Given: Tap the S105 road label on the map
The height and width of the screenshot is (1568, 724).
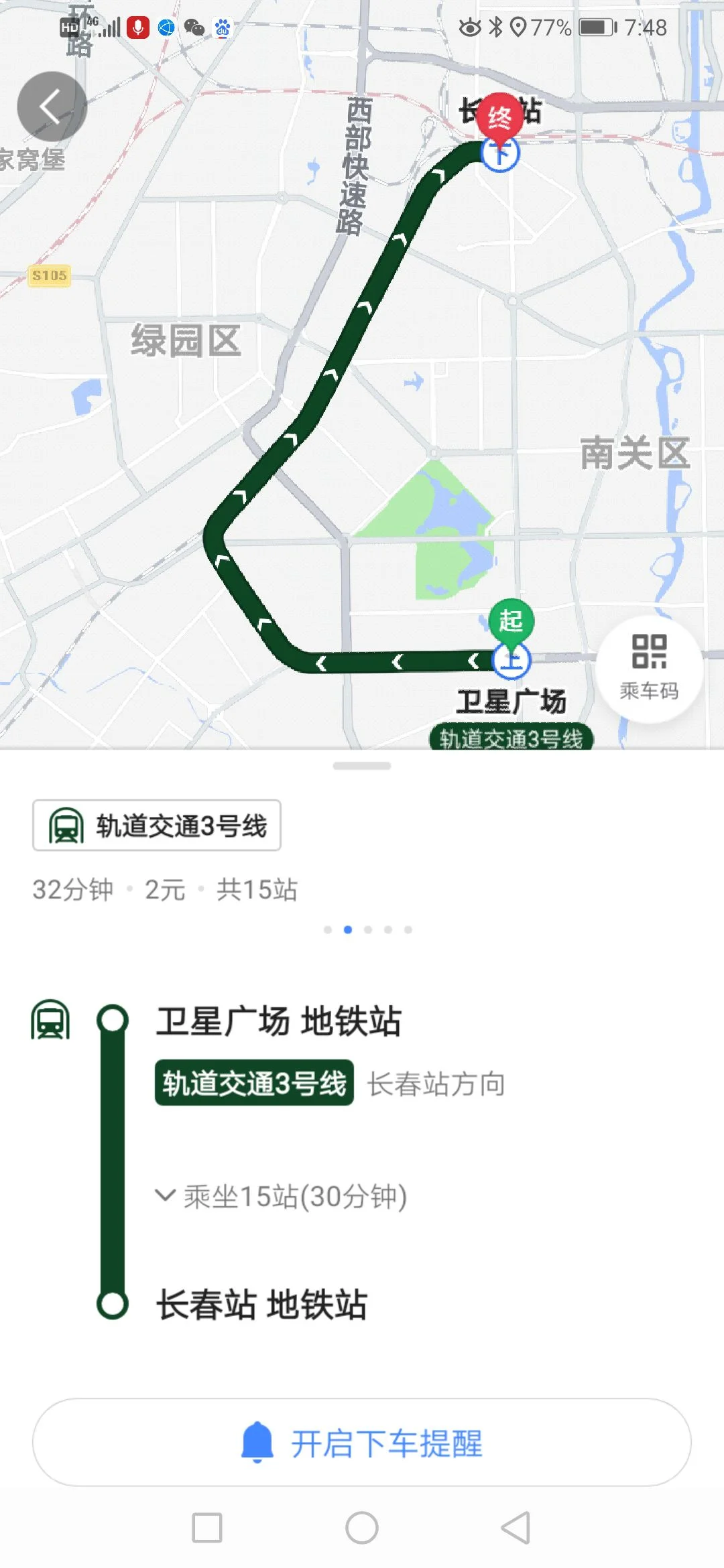Looking at the screenshot, I should [x=48, y=275].
